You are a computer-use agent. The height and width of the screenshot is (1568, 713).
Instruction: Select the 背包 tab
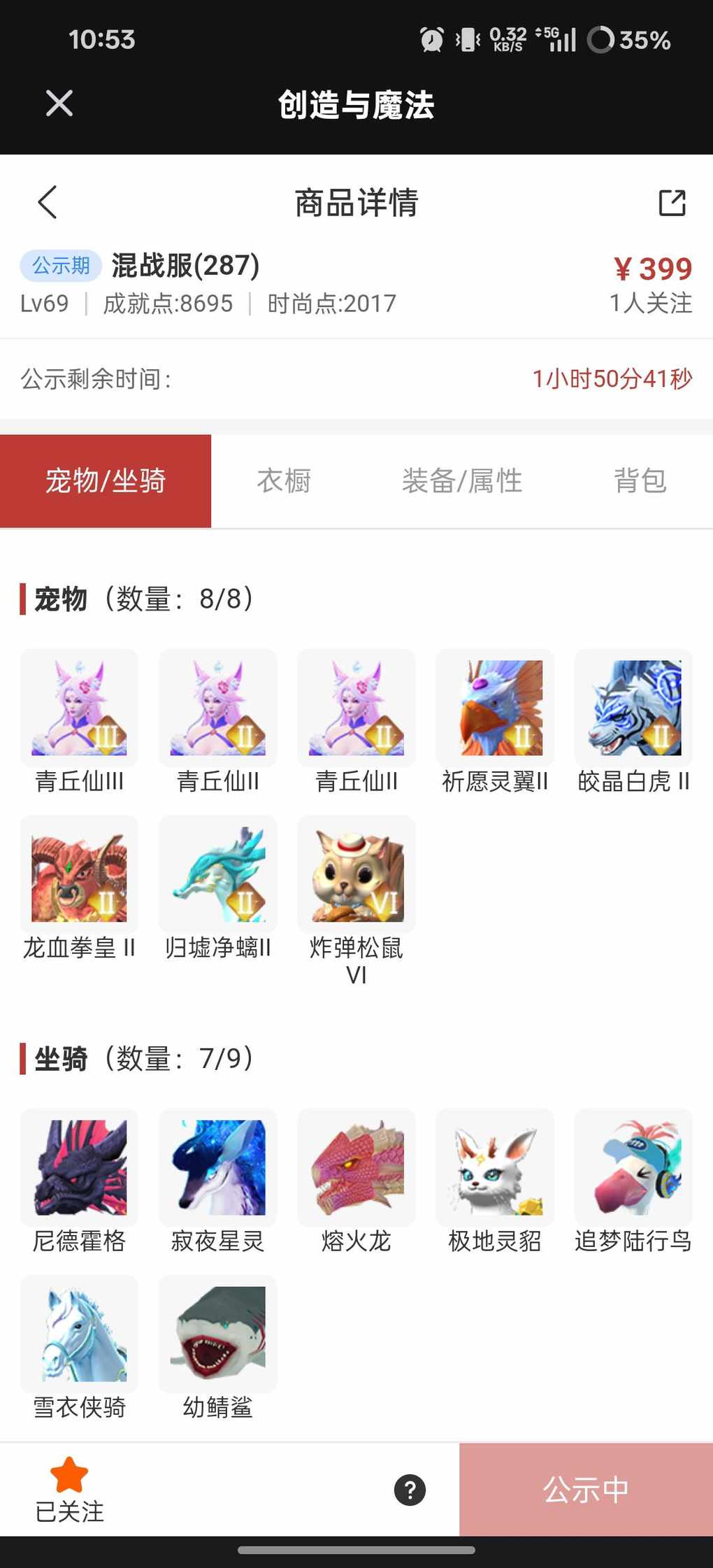click(x=640, y=481)
